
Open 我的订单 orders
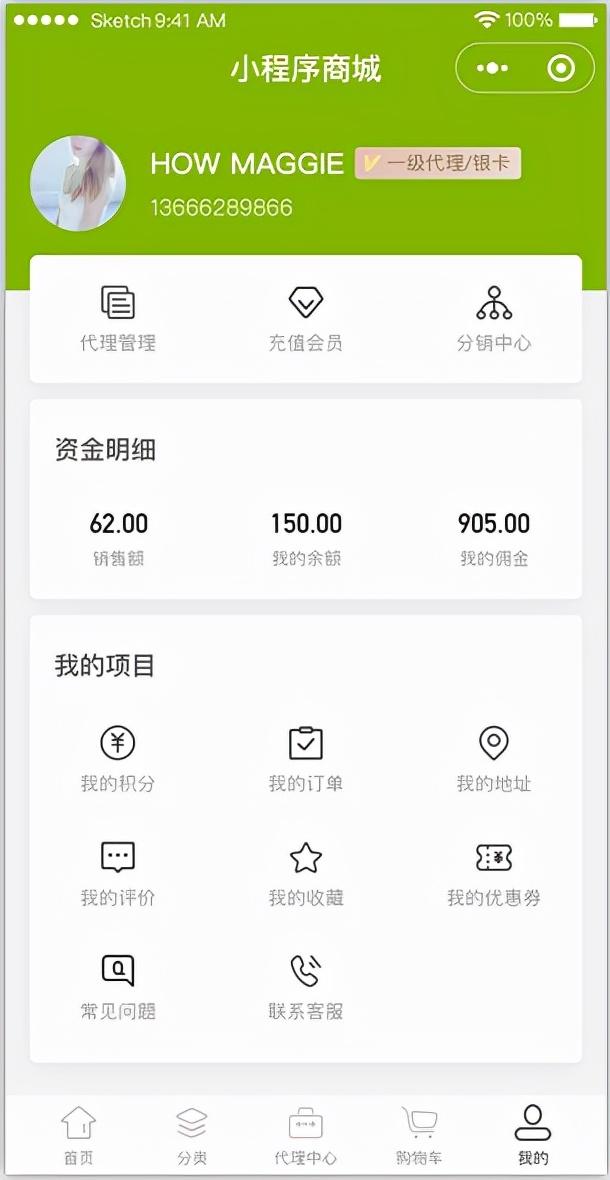[305, 758]
